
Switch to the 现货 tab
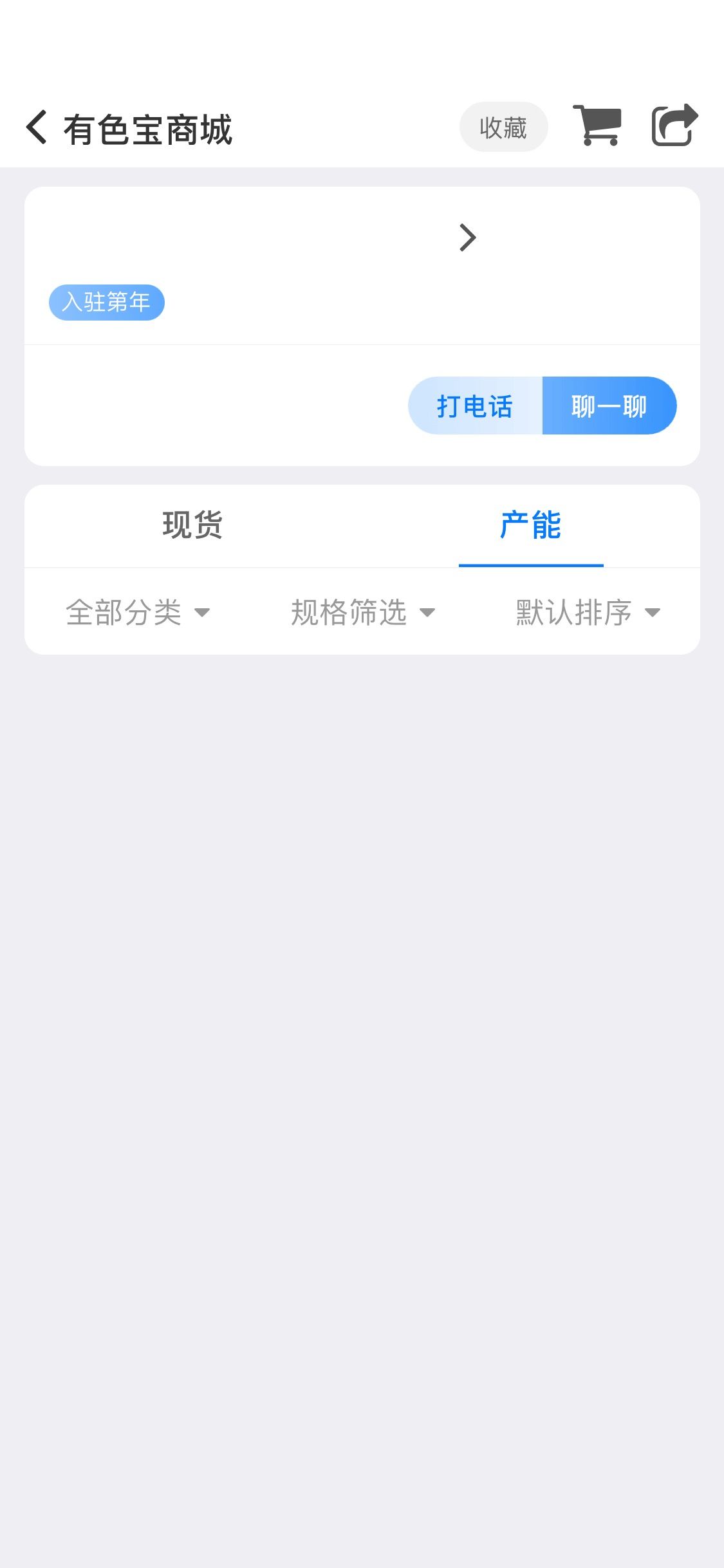[x=192, y=525]
